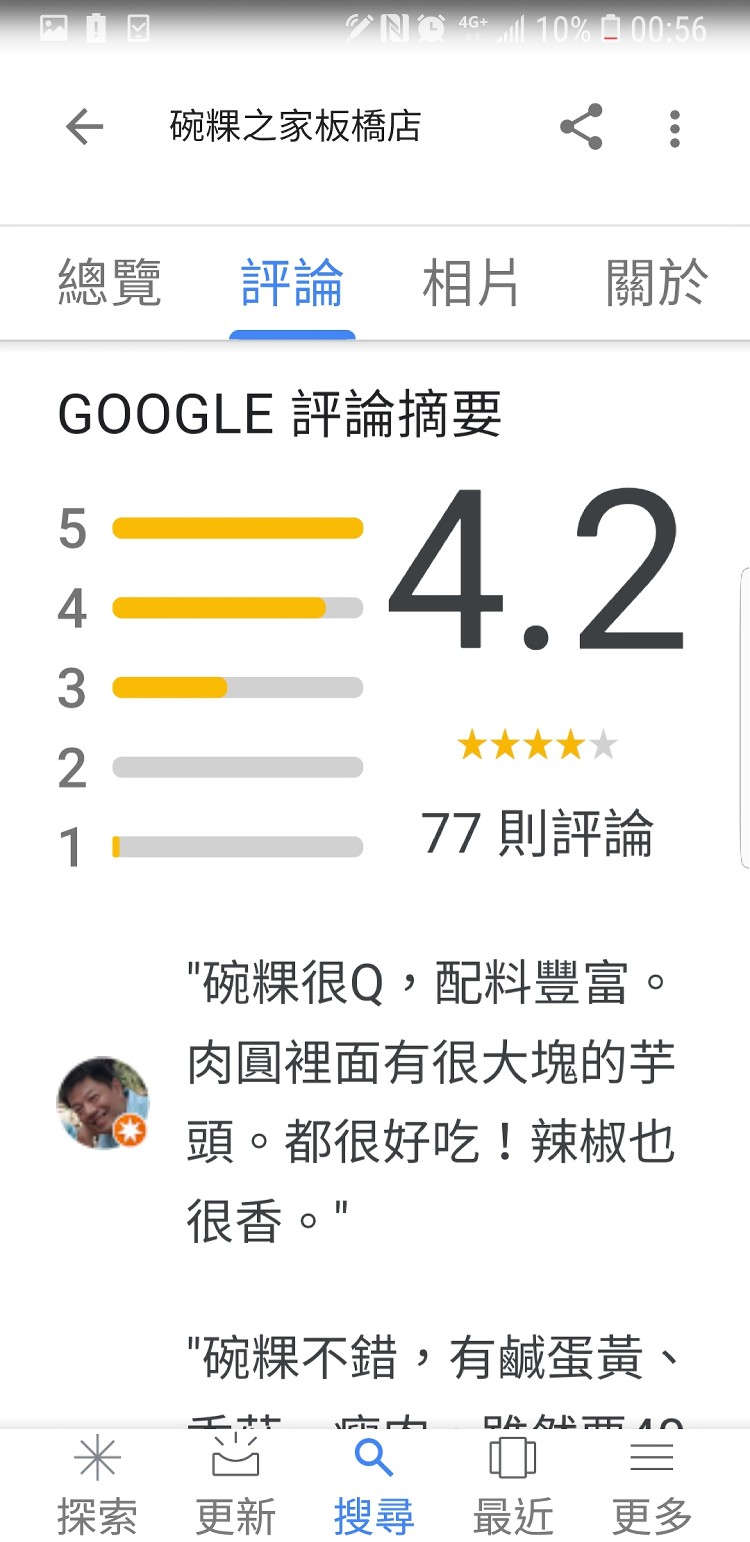Switch to the 關於 tab
Viewport: 750px width, 1542px height.
tap(657, 283)
